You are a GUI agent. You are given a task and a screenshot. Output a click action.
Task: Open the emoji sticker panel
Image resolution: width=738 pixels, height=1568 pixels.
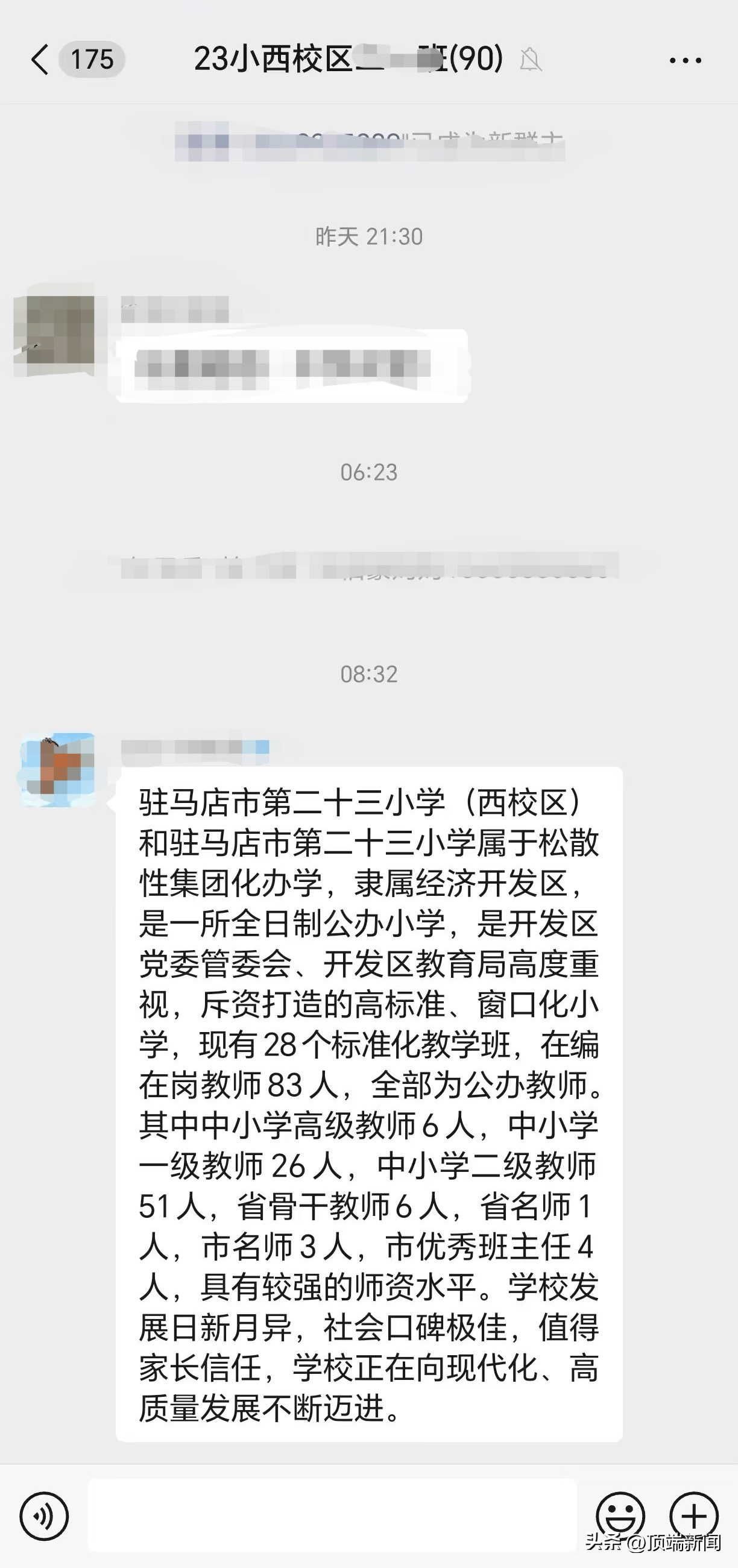click(620, 1516)
